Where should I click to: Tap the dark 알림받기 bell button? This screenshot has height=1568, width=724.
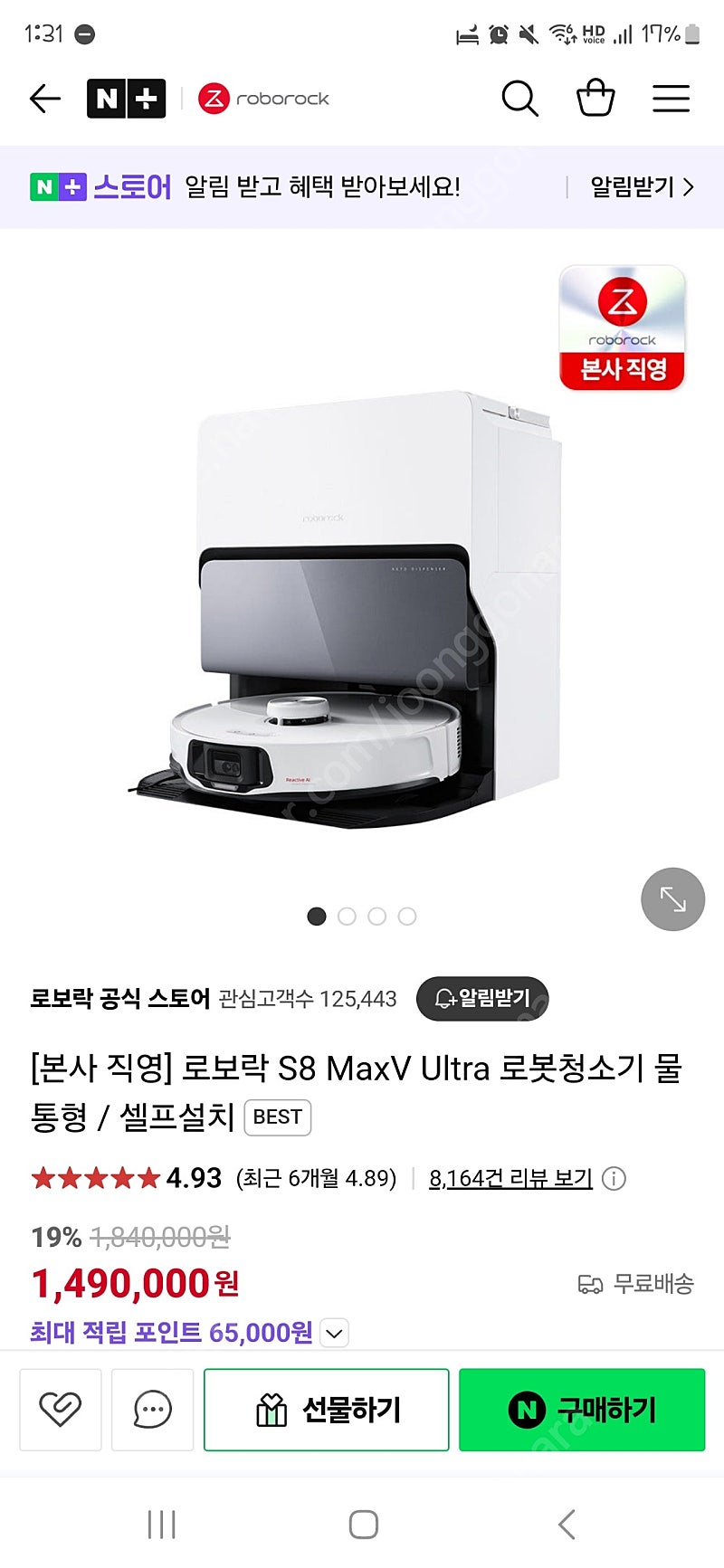click(x=482, y=998)
